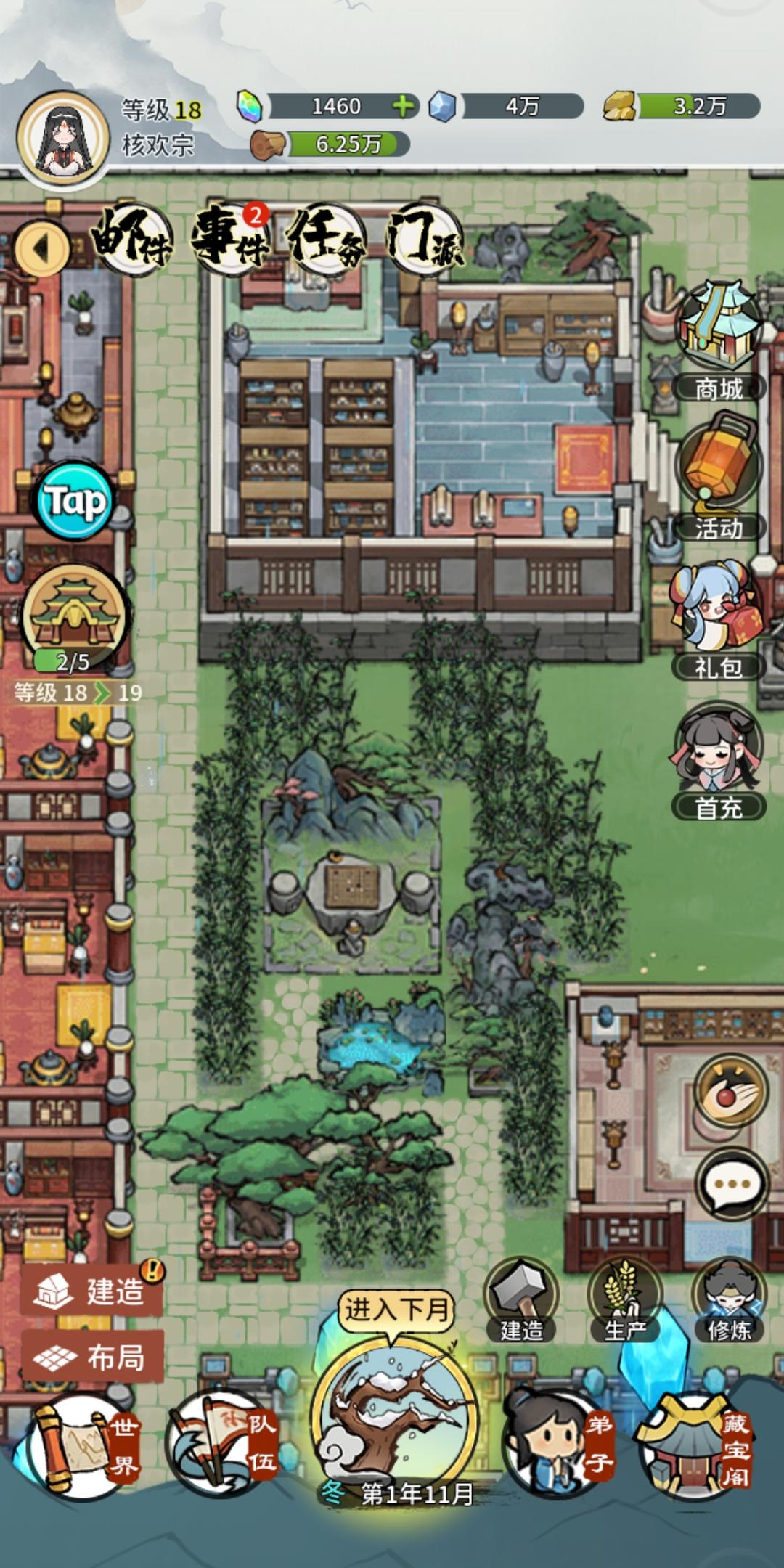Open the 修炼 cultivation icon

(x=726, y=1285)
